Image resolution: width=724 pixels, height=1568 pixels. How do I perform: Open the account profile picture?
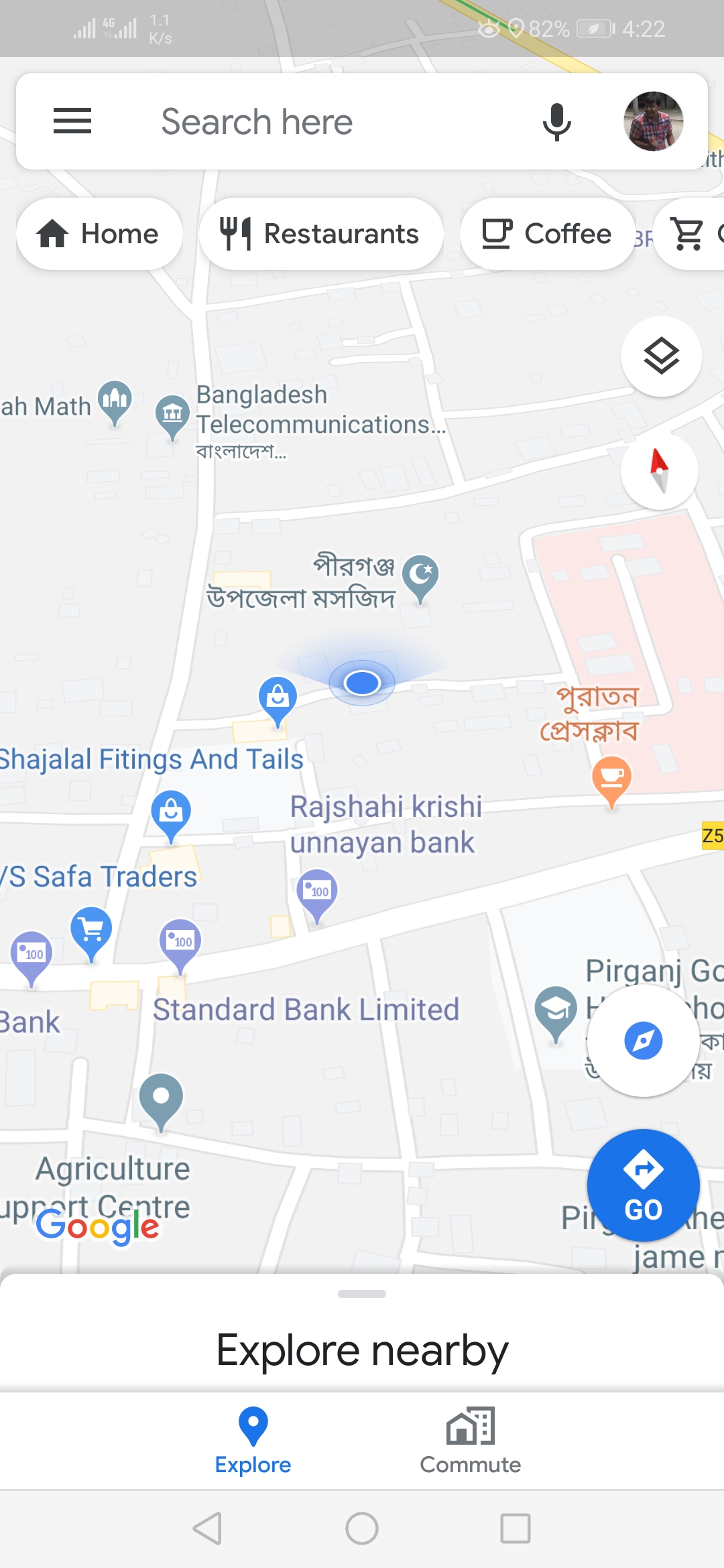click(653, 121)
